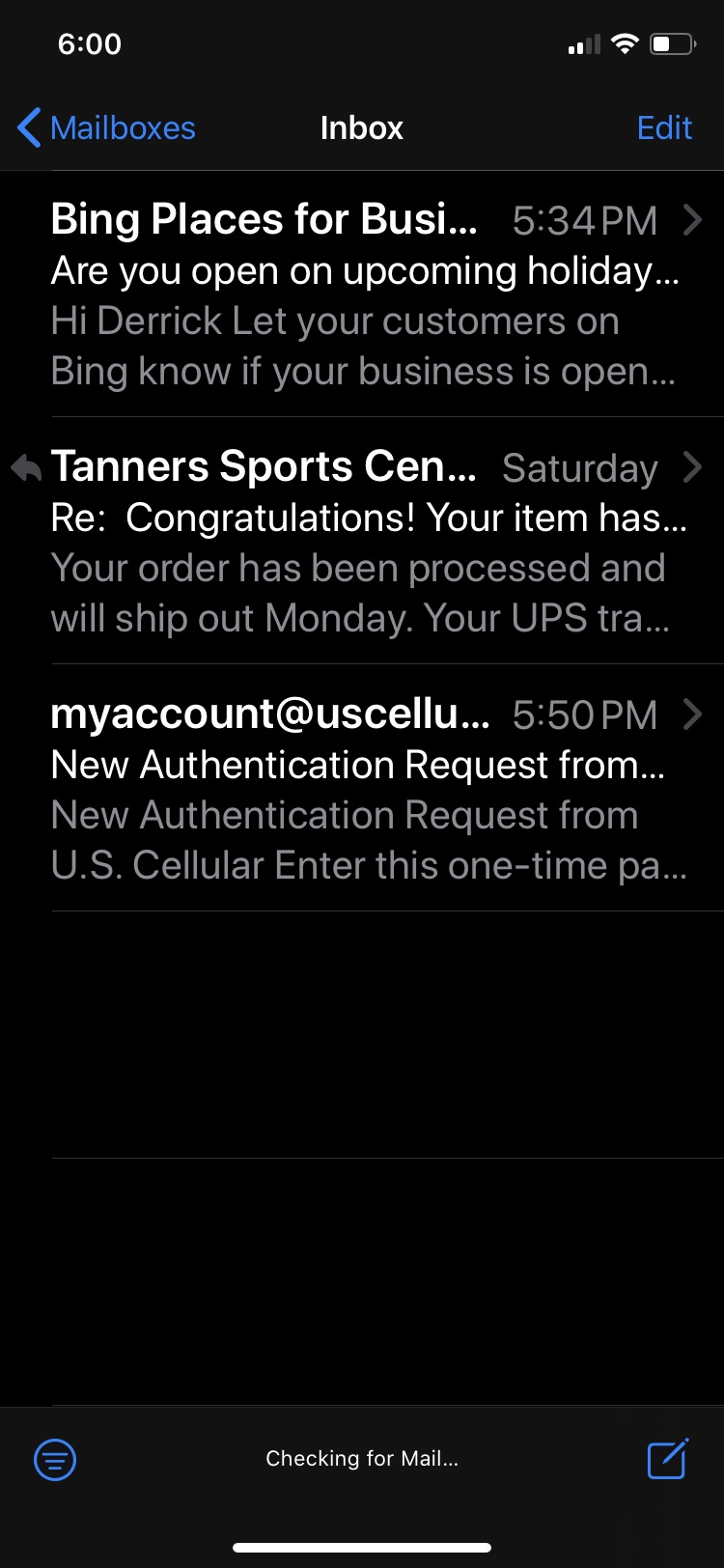Compose a new email
The width and height of the screenshot is (724, 1568).
(667, 1458)
